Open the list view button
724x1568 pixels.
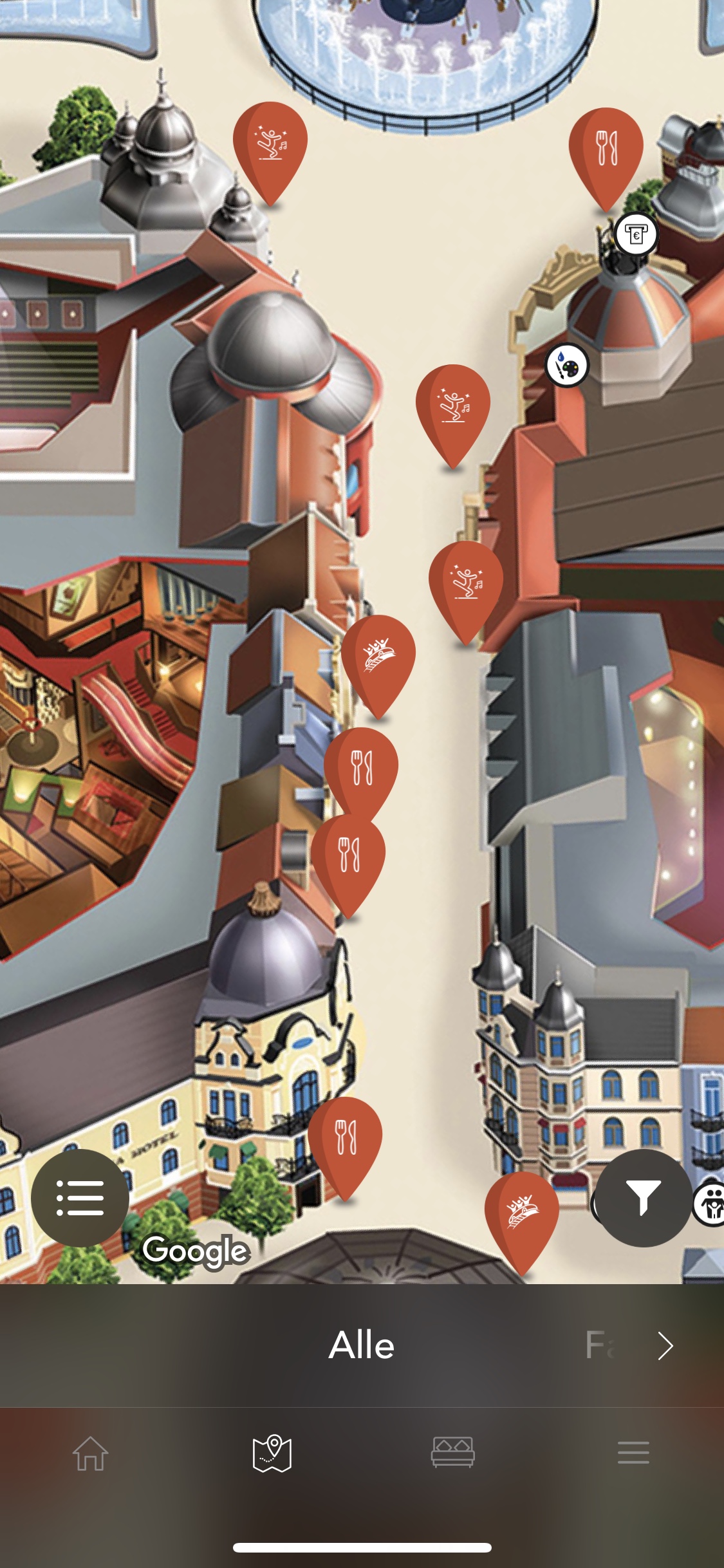pyautogui.click(x=80, y=1198)
